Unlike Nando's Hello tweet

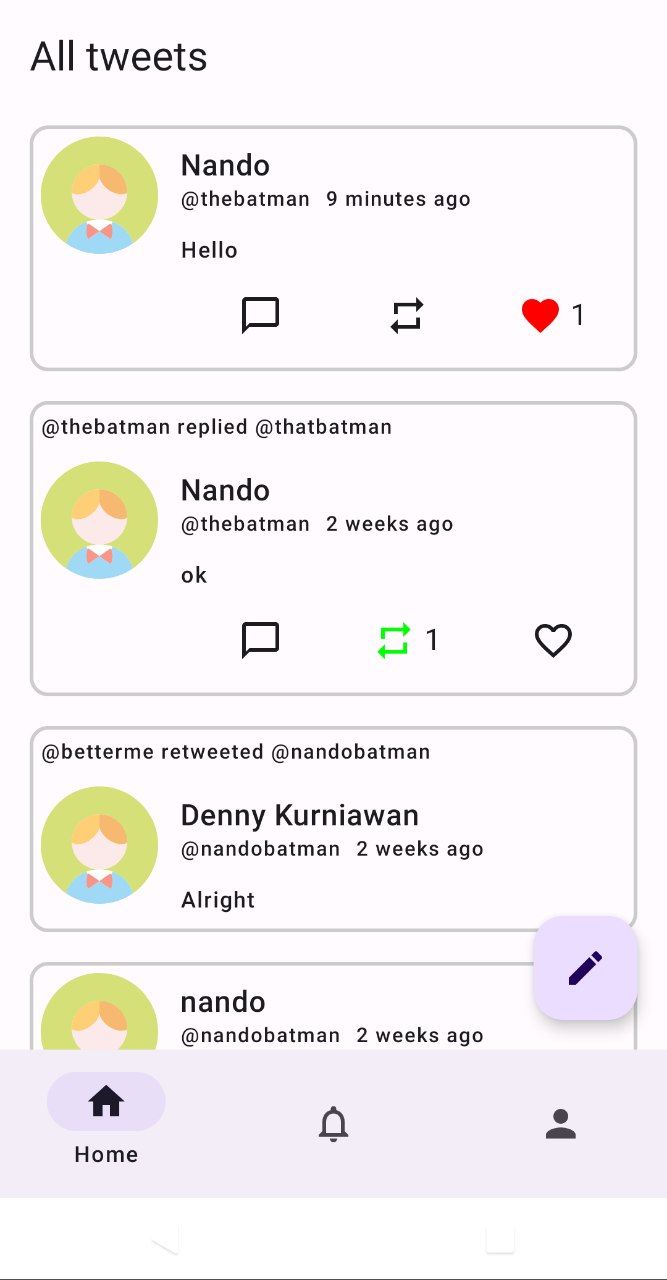[540, 315]
